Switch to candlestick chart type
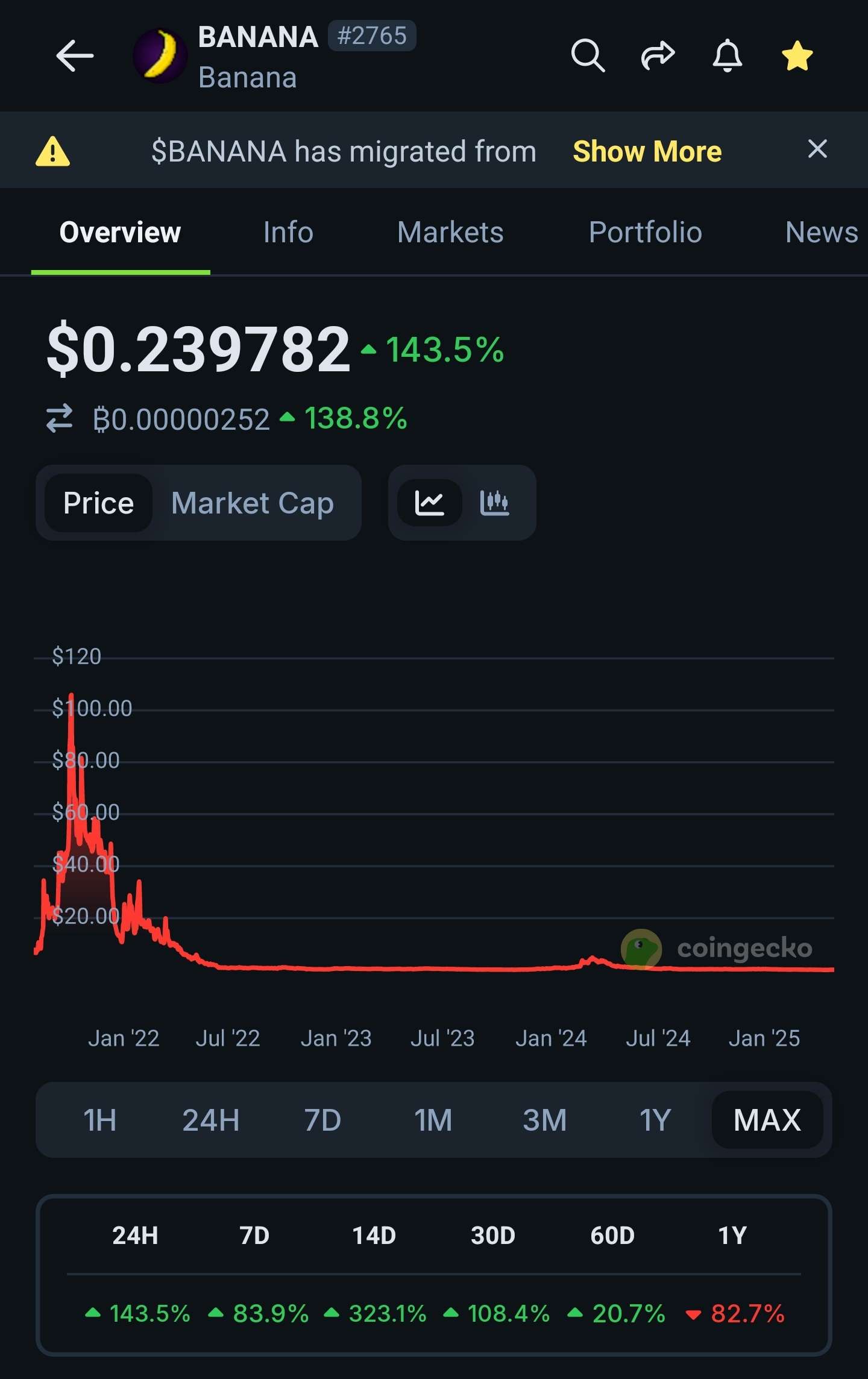The image size is (868, 1379). [494, 503]
